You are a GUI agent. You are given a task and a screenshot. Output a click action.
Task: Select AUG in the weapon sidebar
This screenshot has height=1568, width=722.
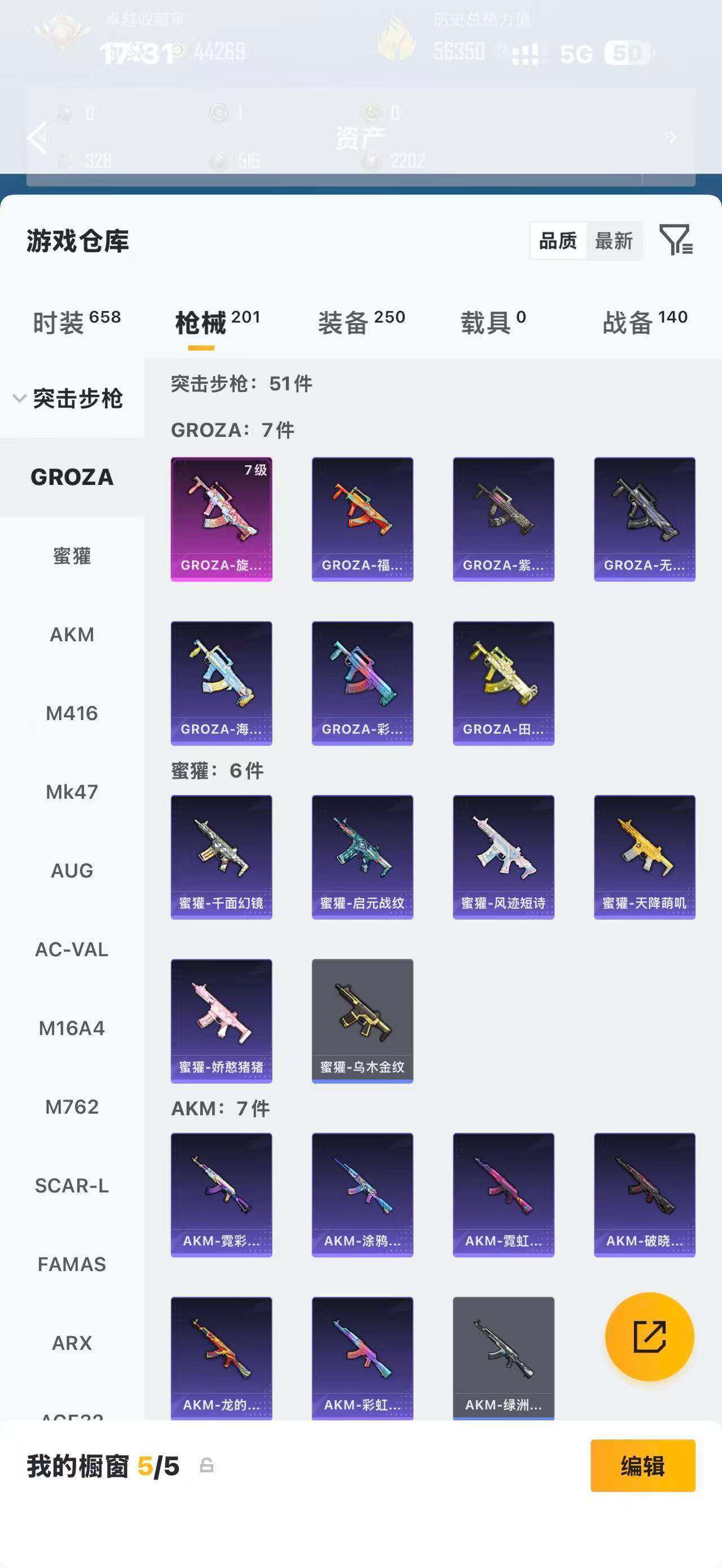(x=72, y=871)
